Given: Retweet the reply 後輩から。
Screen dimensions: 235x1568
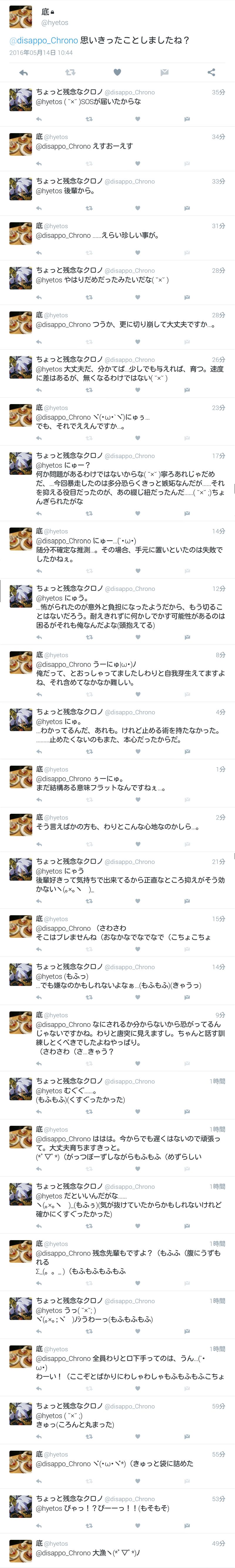Looking at the screenshot, I should pos(89,208).
